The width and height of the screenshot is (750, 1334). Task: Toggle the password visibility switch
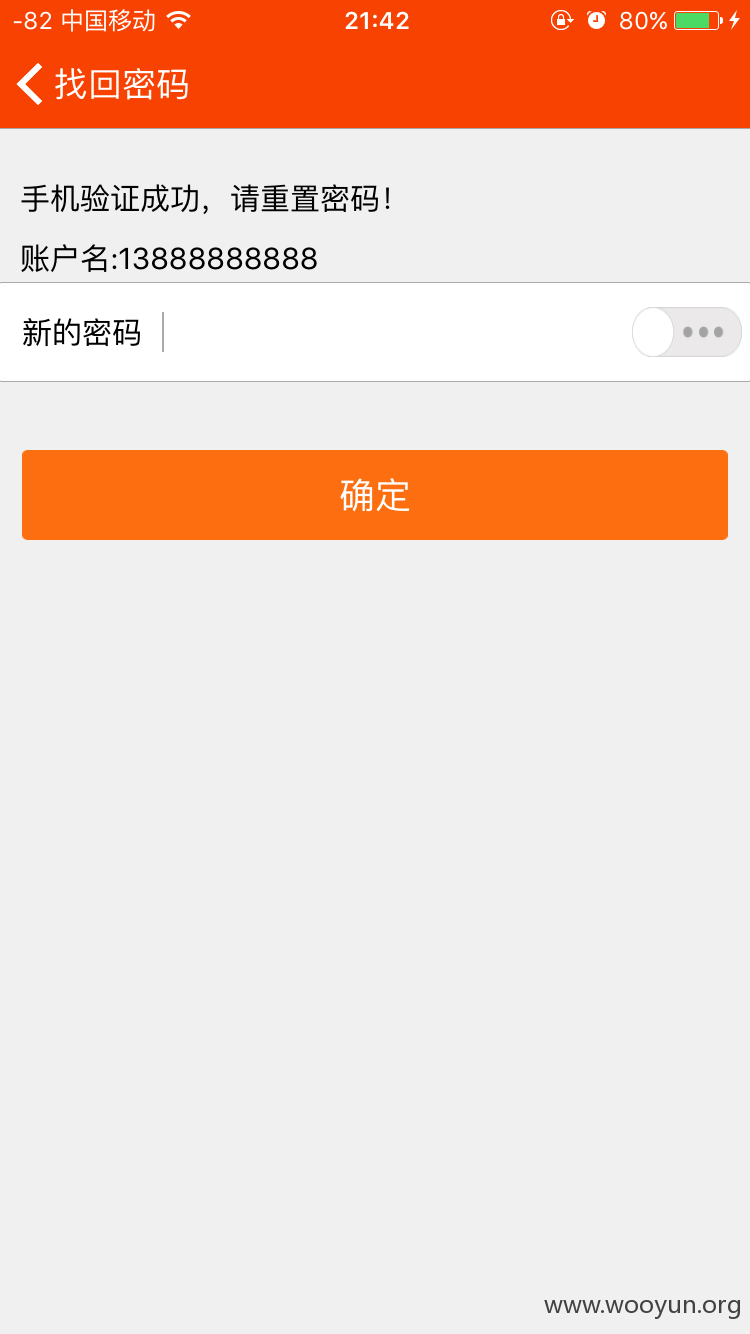pyautogui.click(x=687, y=332)
